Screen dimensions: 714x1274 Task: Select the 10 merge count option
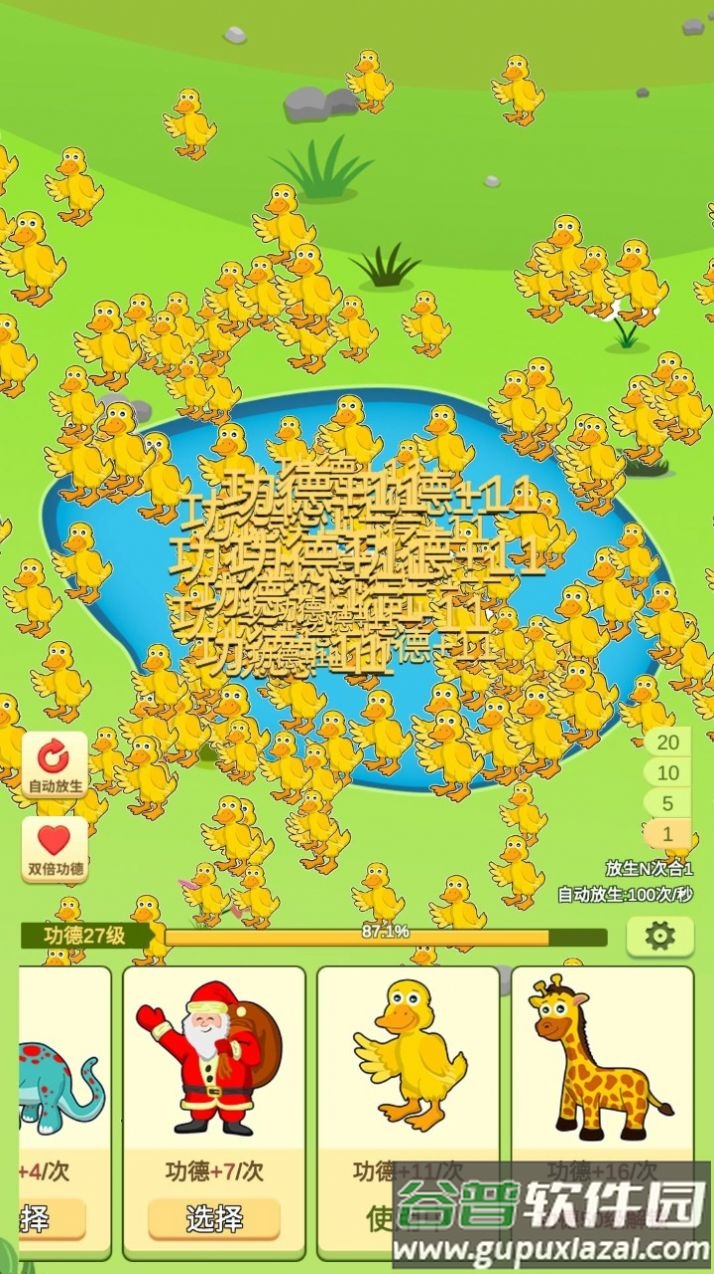(x=667, y=773)
